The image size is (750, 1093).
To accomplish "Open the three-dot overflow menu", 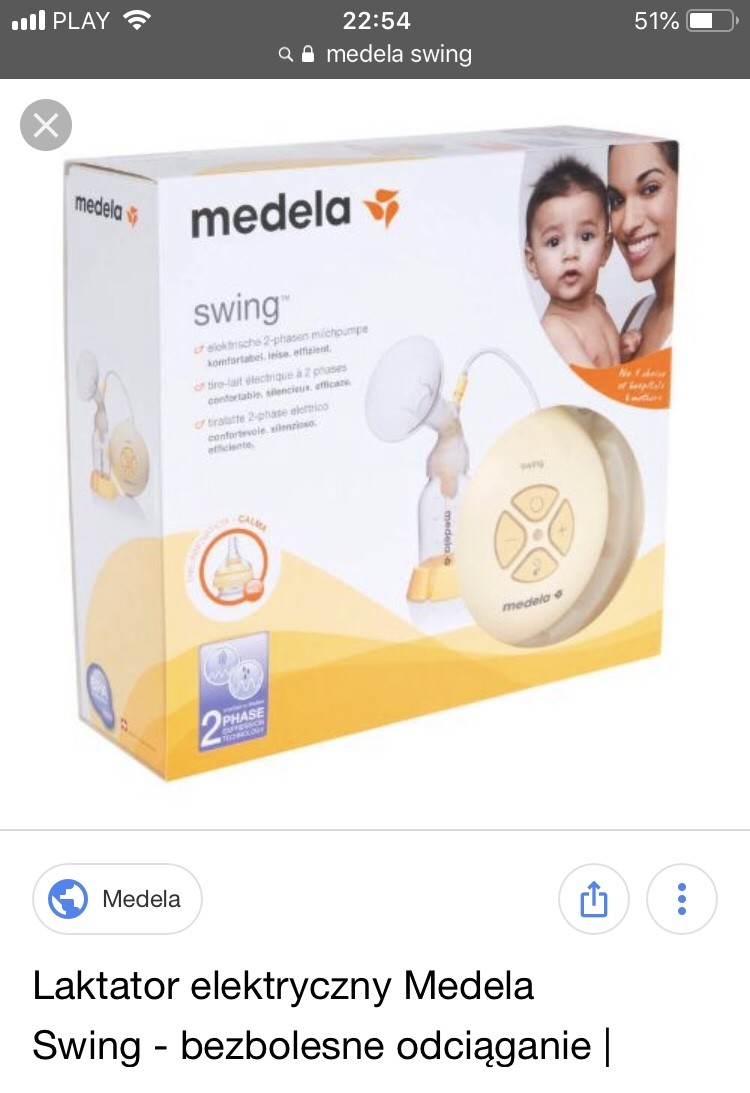I will (x=682, y=899).
